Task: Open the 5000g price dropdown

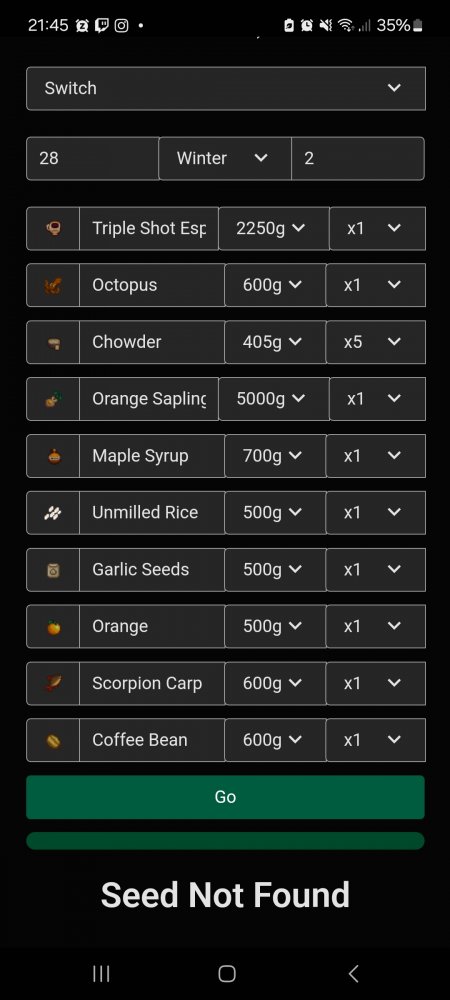Action: click(x=273, y=399)
